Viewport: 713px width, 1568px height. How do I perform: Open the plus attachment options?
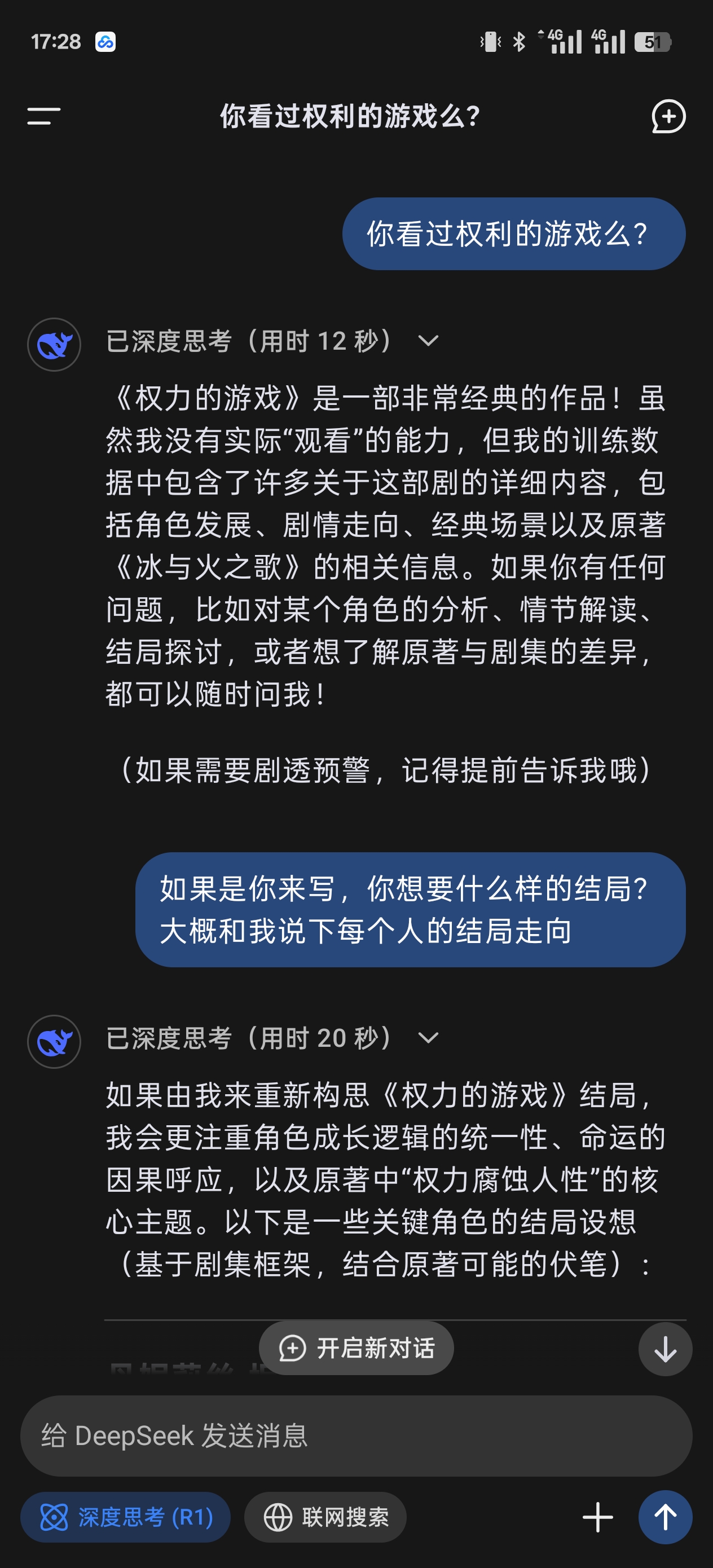point(597,1517)
